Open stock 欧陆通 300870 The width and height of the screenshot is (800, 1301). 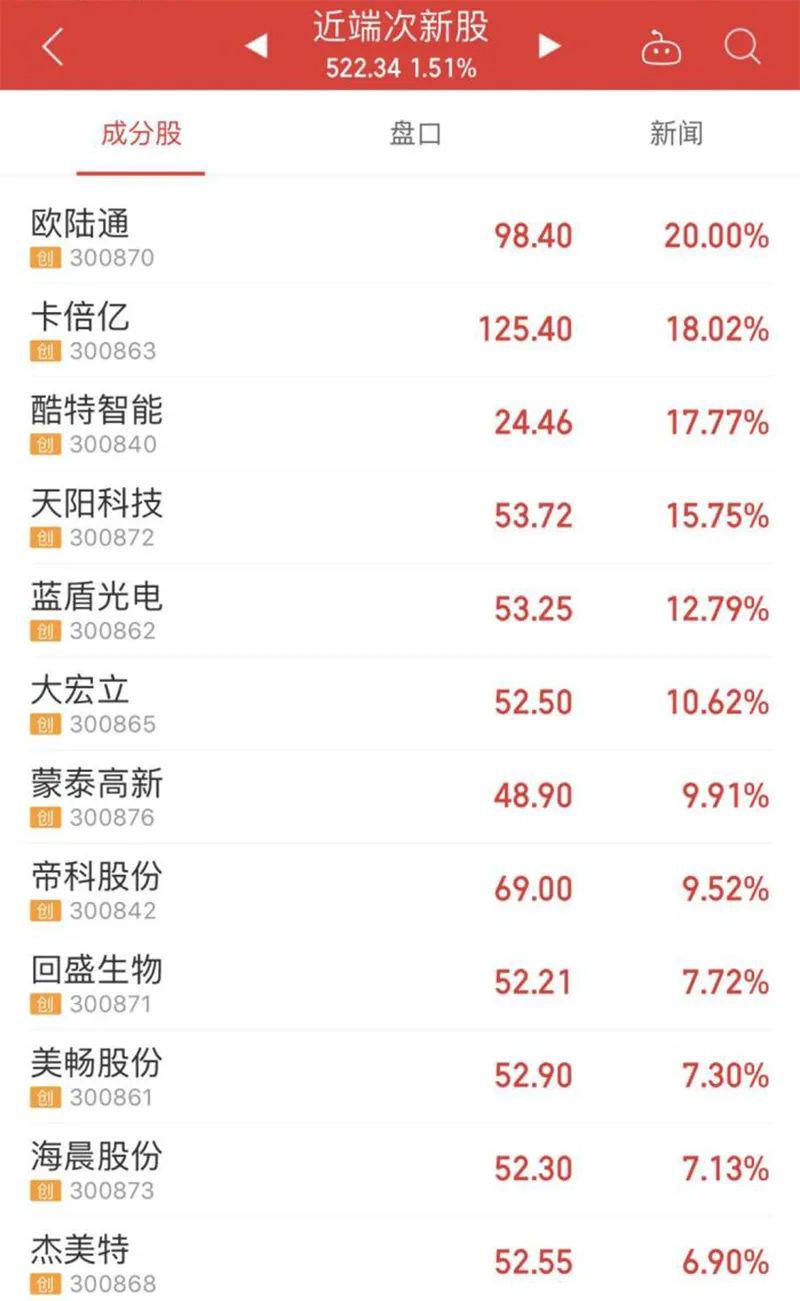point(400,237)
